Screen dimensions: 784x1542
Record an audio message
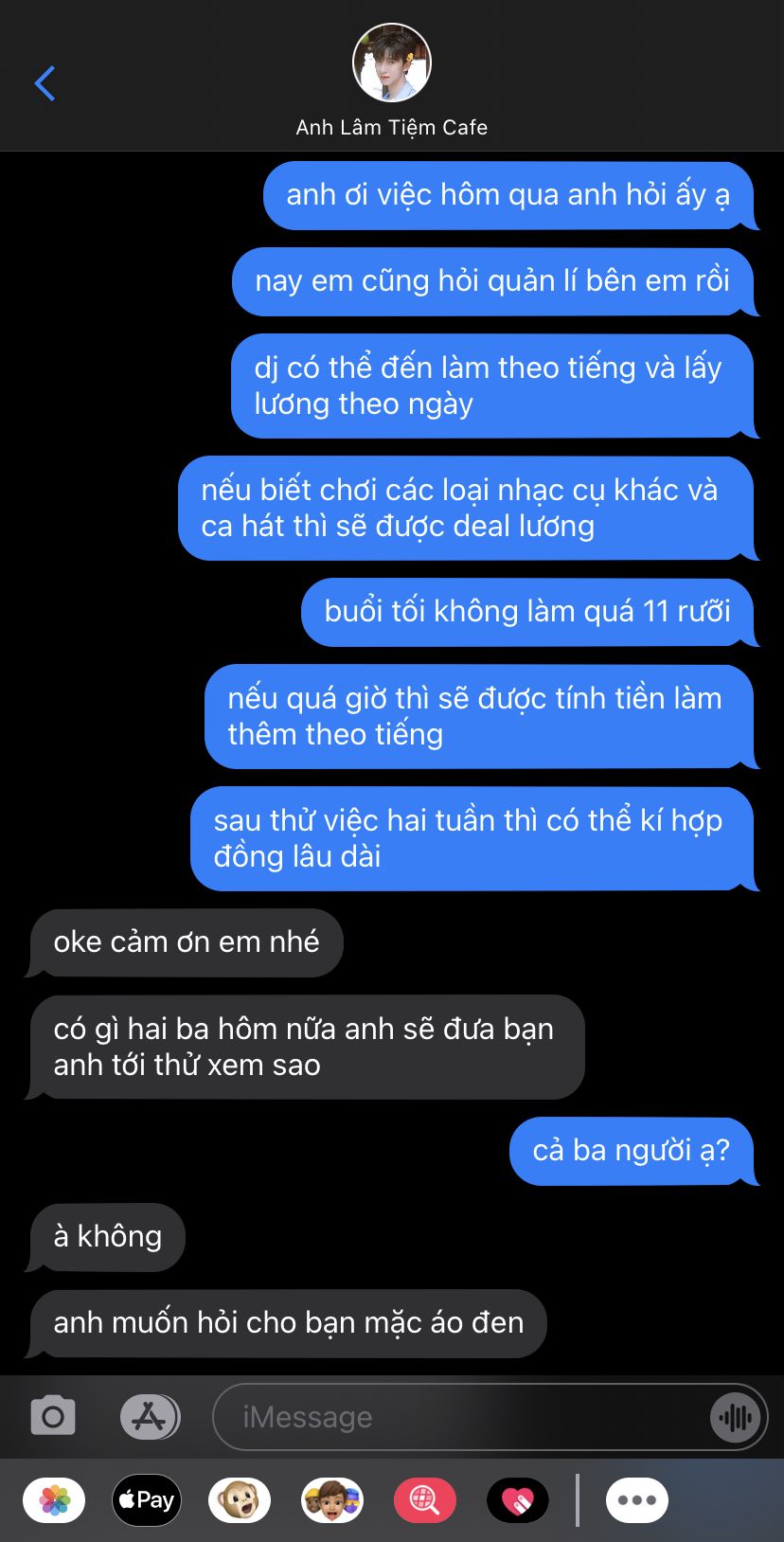click(735, 1417)
